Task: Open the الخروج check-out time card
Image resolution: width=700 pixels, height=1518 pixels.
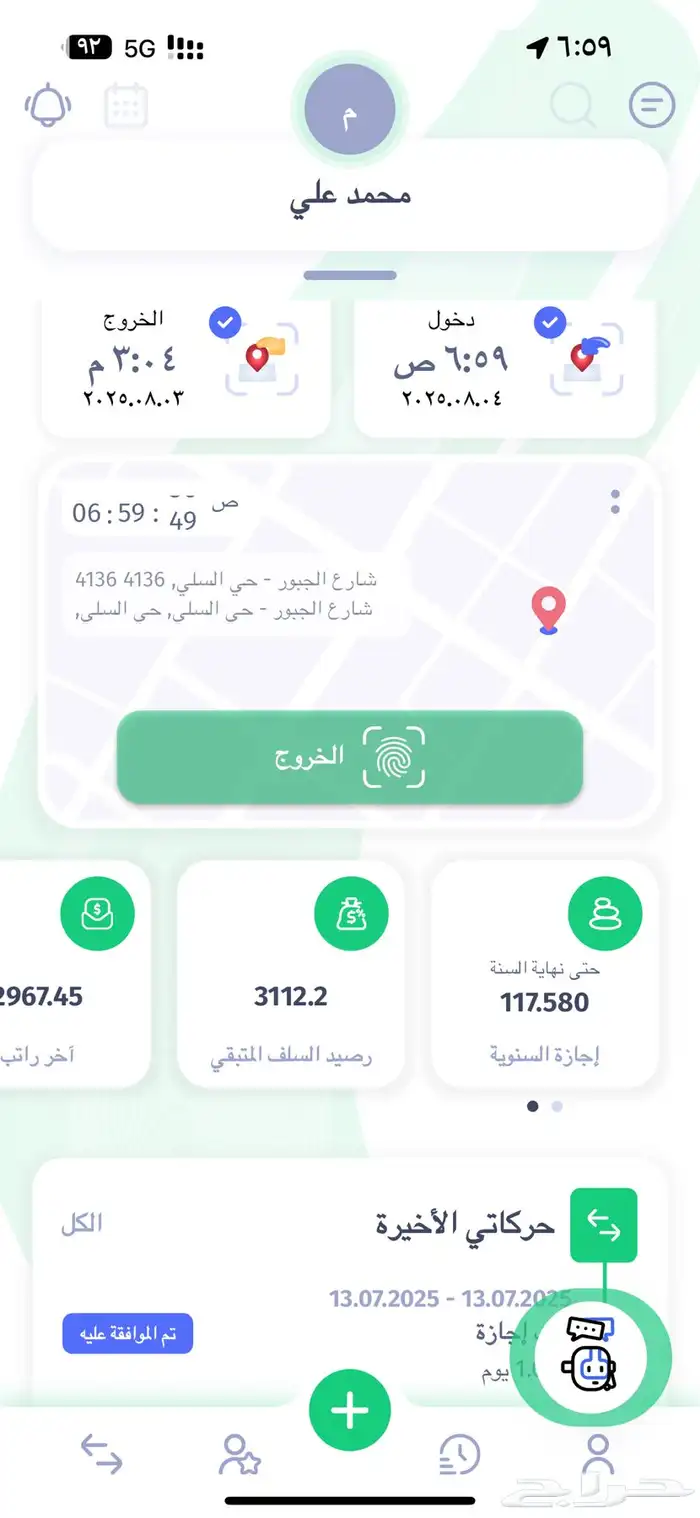Action: point(186,368)
